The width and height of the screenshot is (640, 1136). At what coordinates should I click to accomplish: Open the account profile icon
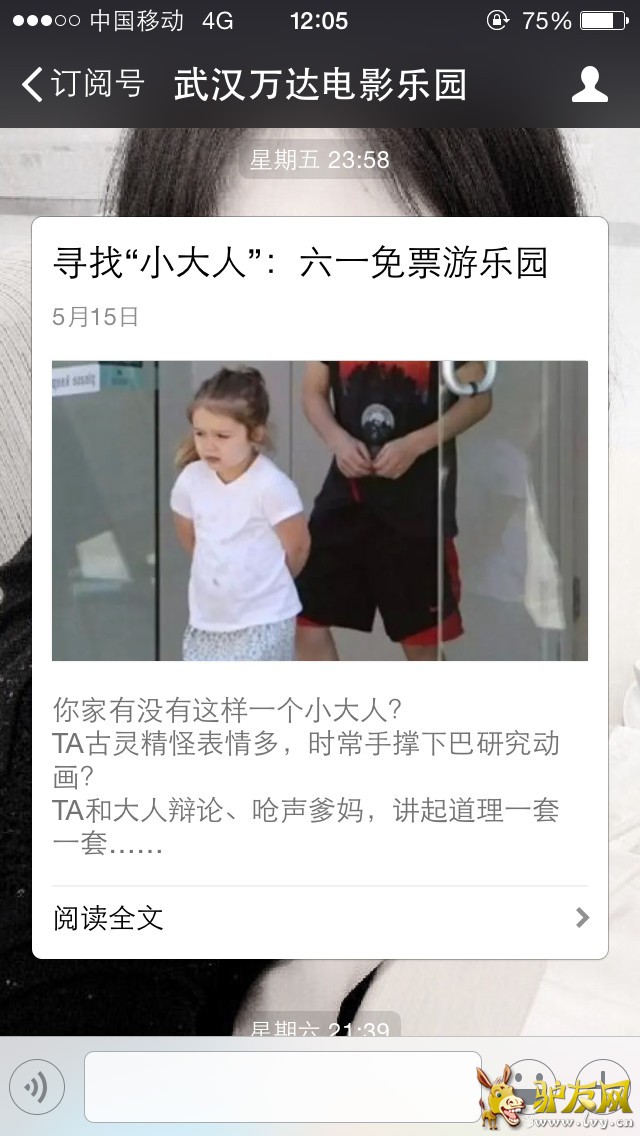[x=589, y=85]
